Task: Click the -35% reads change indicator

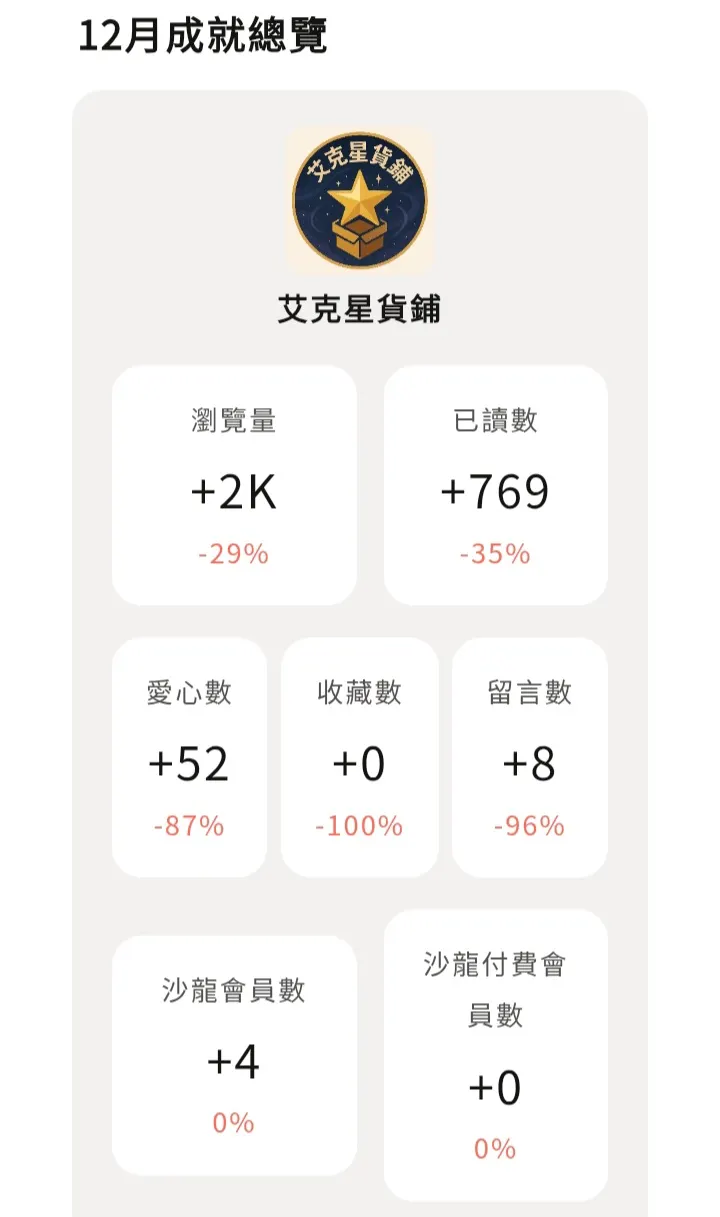Action: point(495,551)
